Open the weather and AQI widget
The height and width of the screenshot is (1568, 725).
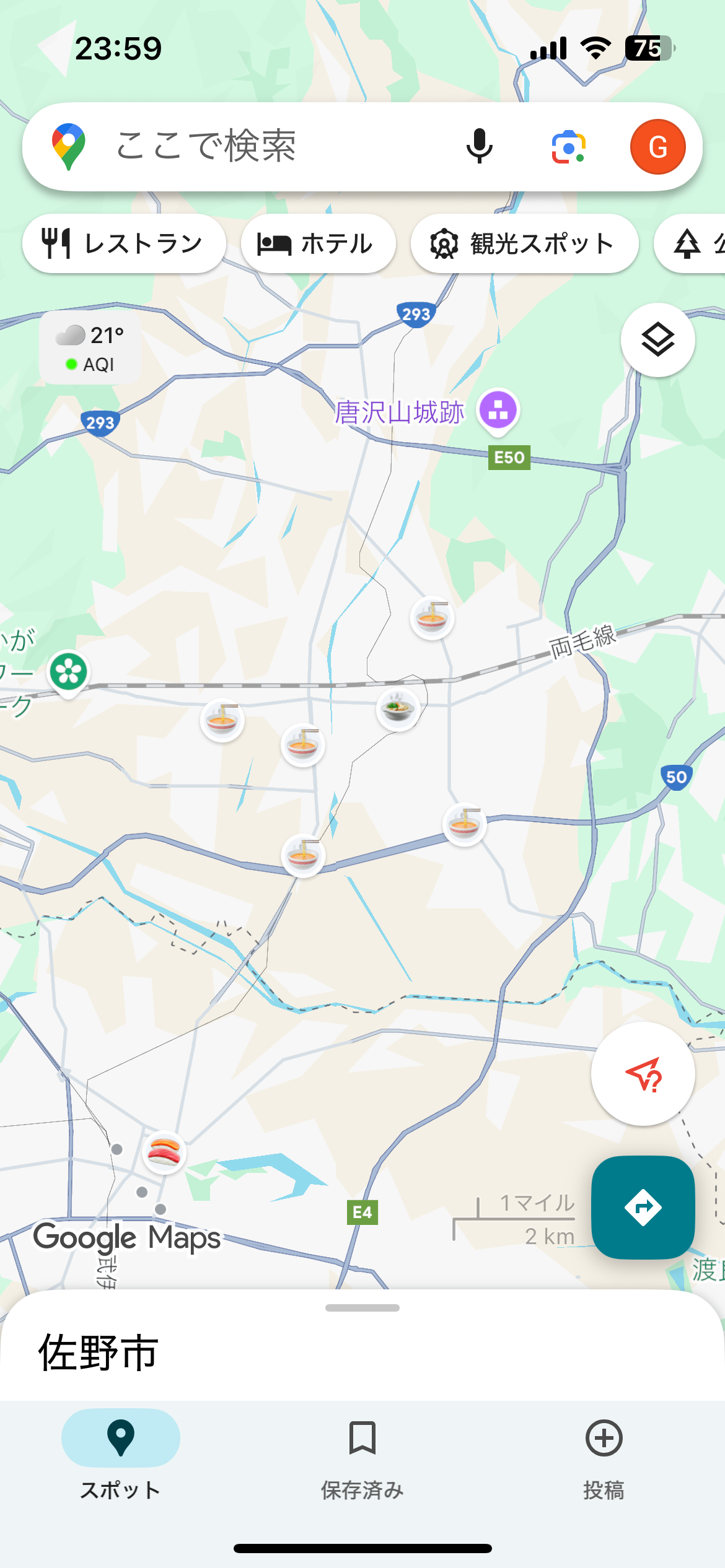[90, 349]
